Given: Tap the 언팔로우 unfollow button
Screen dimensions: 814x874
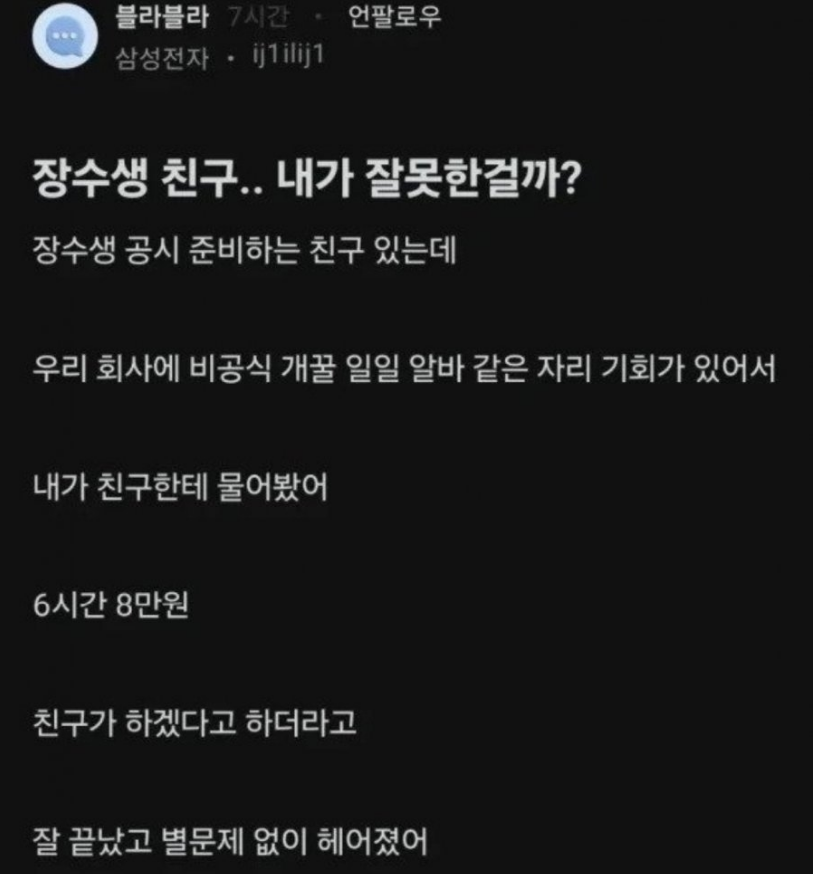Looking at the screenshot, I should (393, 17).
